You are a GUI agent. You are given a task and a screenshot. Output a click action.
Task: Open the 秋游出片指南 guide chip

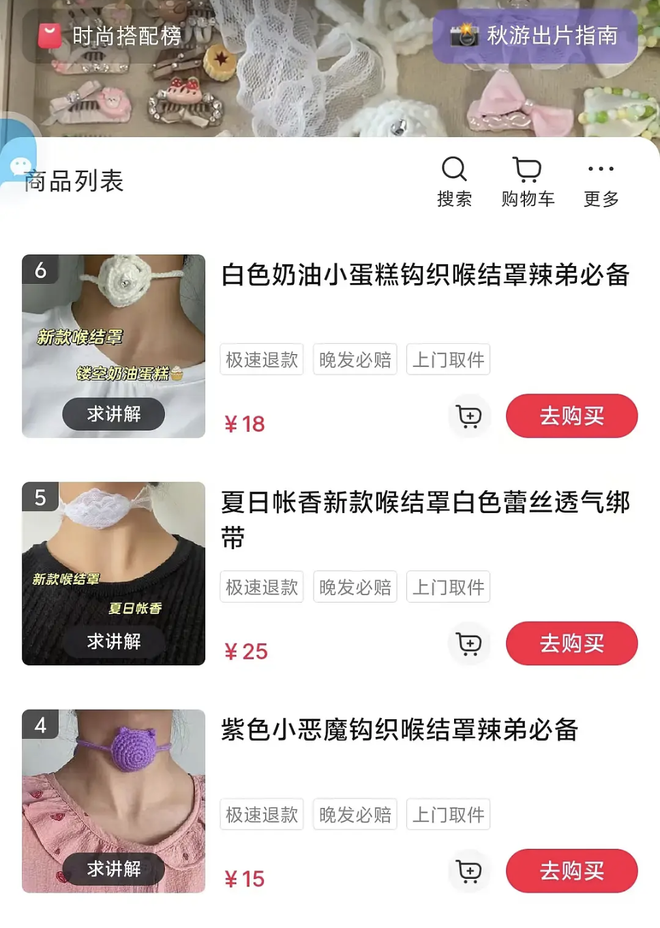coord(535,37)
